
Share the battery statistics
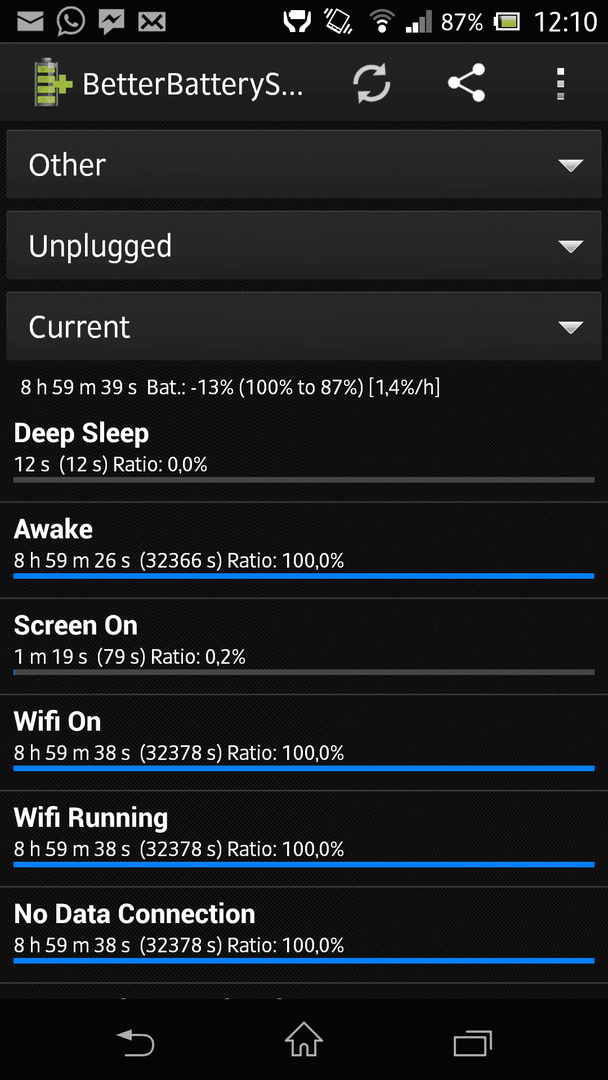point(467,83)
